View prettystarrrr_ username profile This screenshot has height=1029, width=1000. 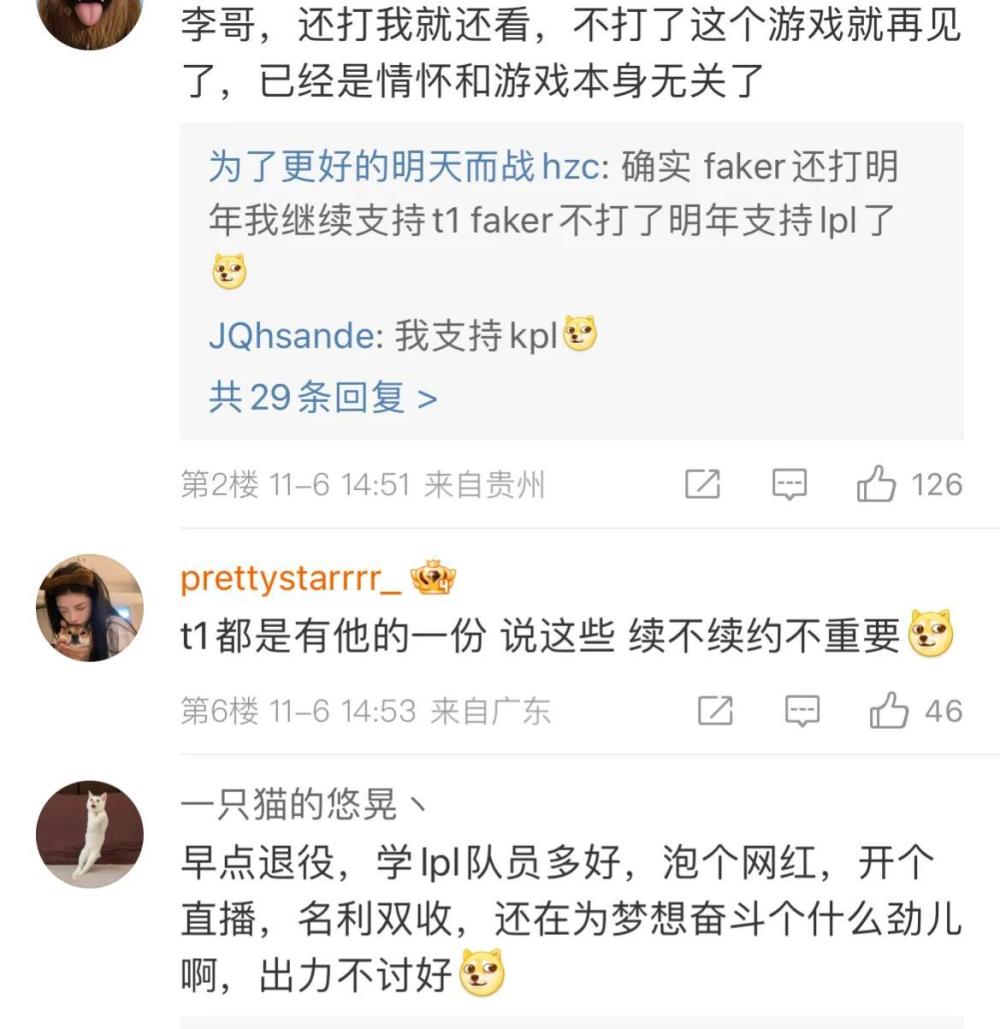(291, 579)
